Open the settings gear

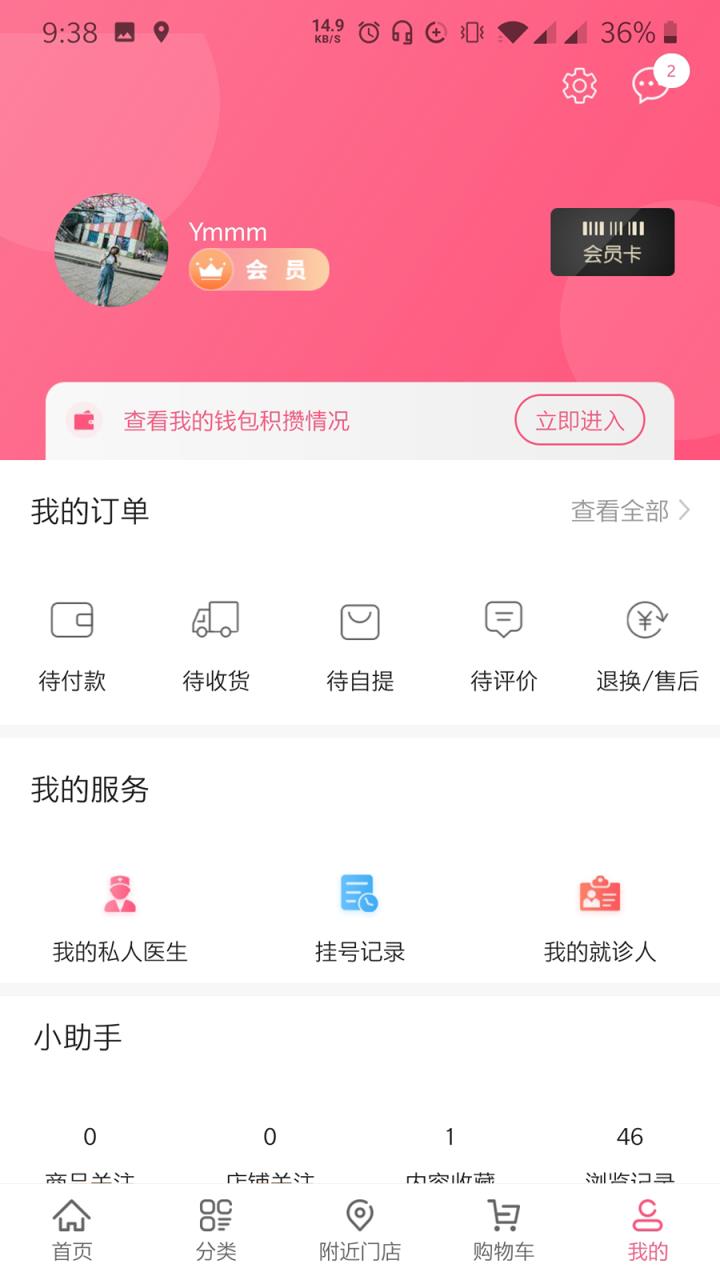(580, 86)
